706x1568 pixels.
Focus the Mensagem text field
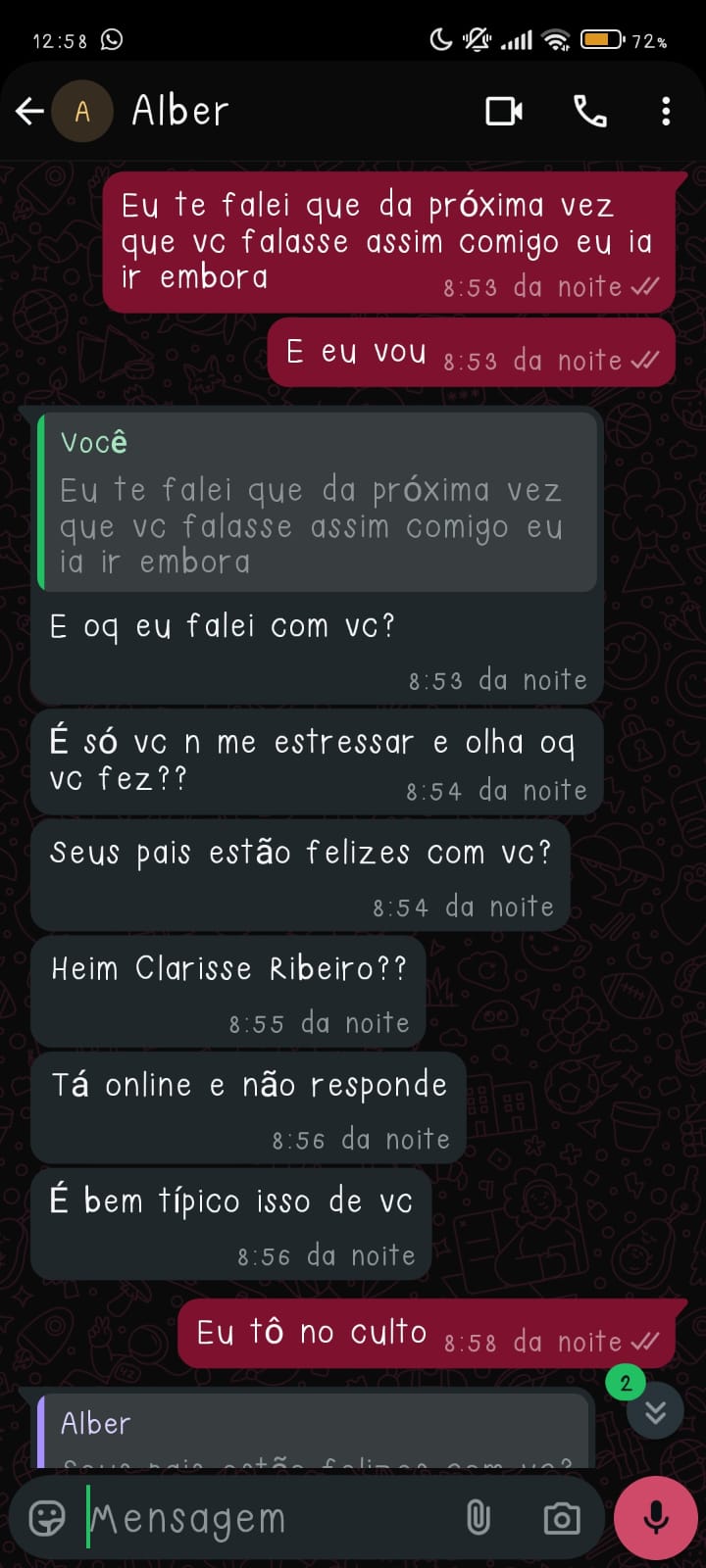click(265, 1518)
